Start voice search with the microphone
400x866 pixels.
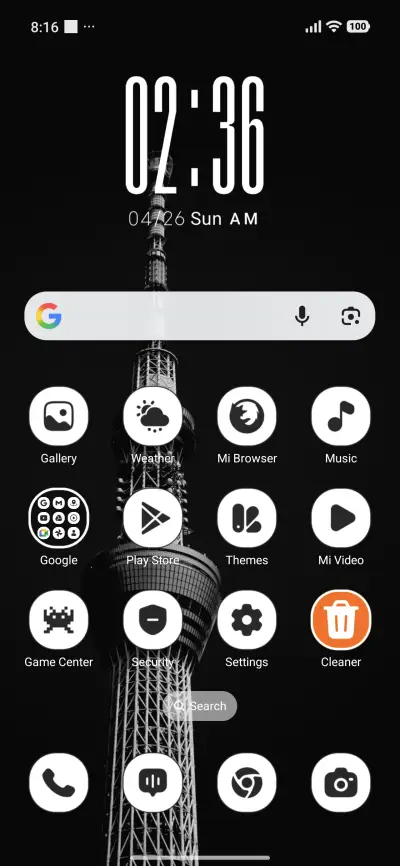tap(302, 316)
